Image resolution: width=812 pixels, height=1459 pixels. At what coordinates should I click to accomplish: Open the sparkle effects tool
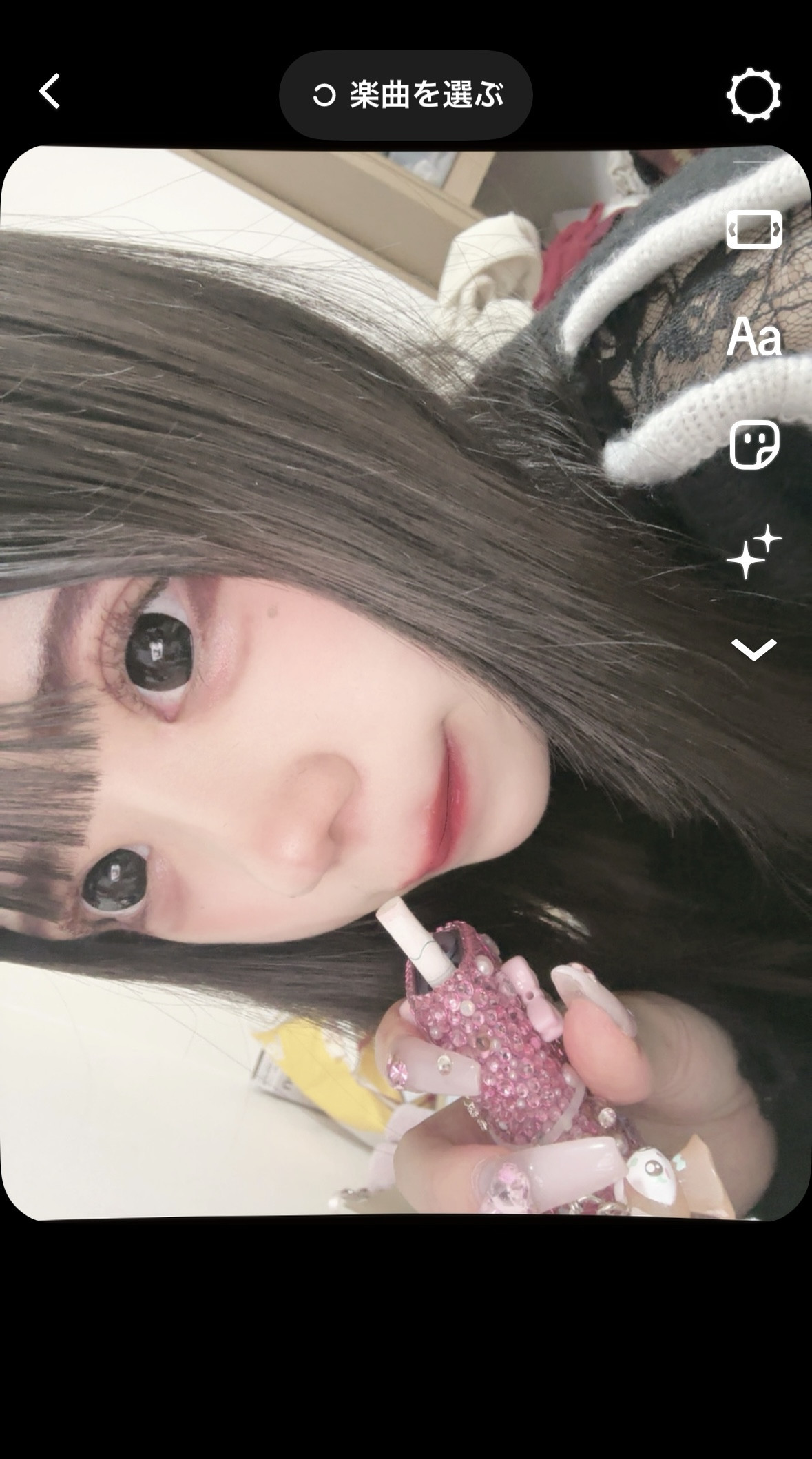tap(754, 552)
